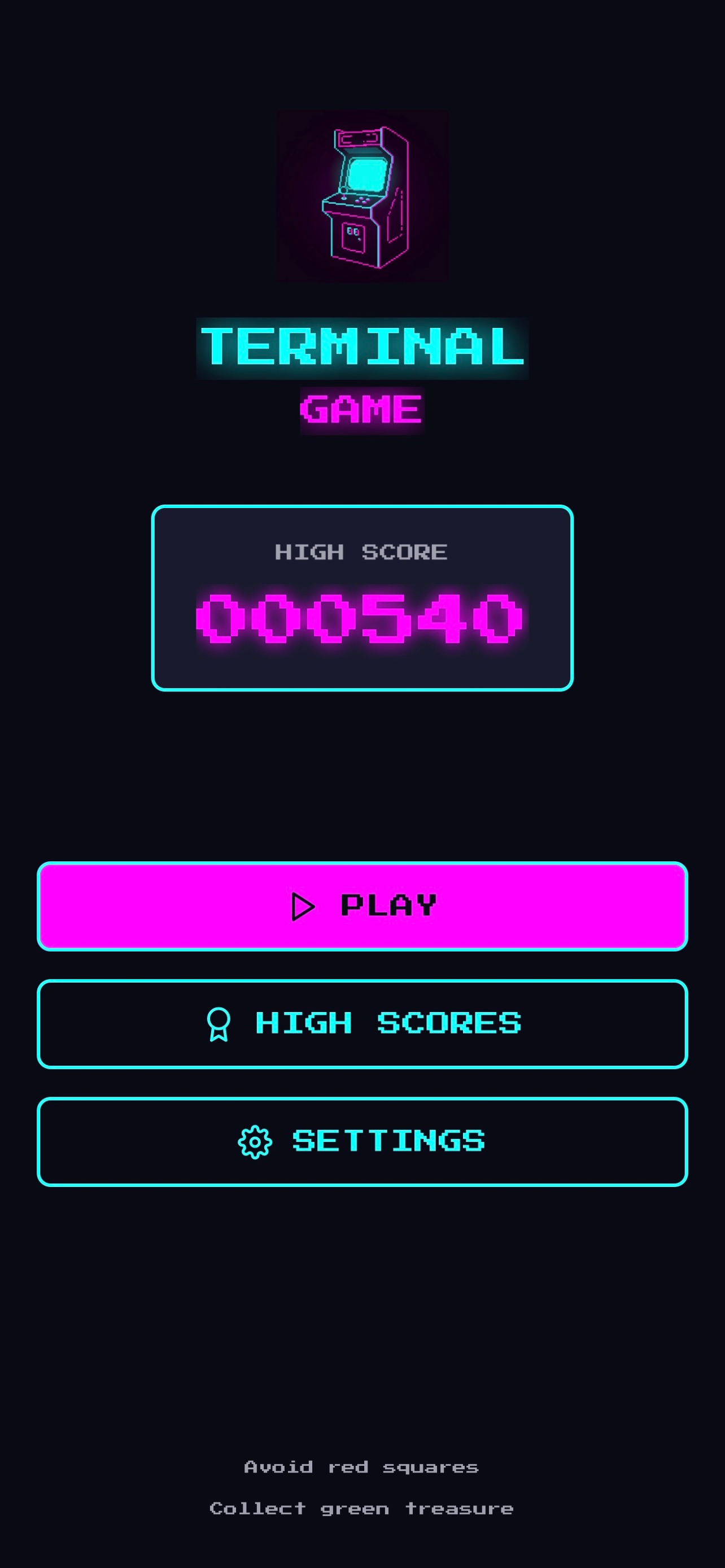725x1568 pixels.
Task: Click the pink GAME subtitle text
Action: (x=362, y=408)
